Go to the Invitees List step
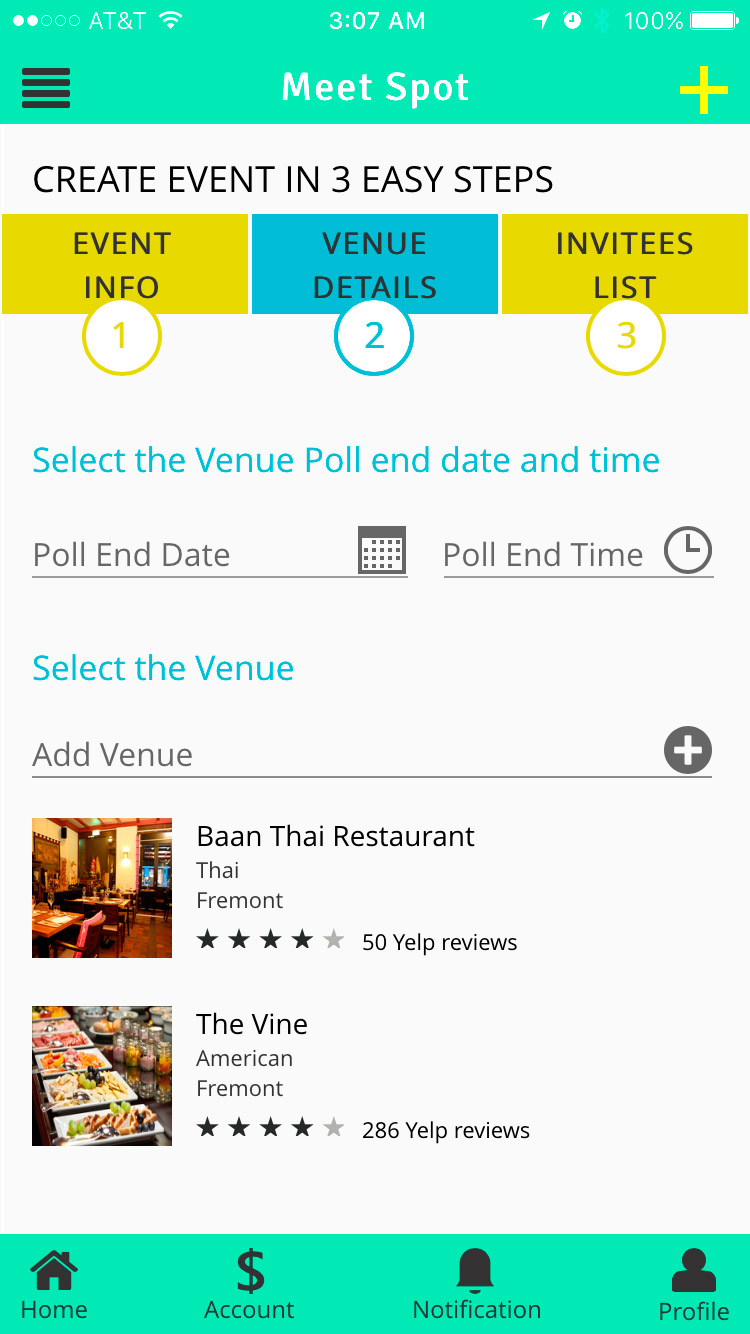Image resolution: width=750 pixels, height=1334 pixels. tap(625, 264)
